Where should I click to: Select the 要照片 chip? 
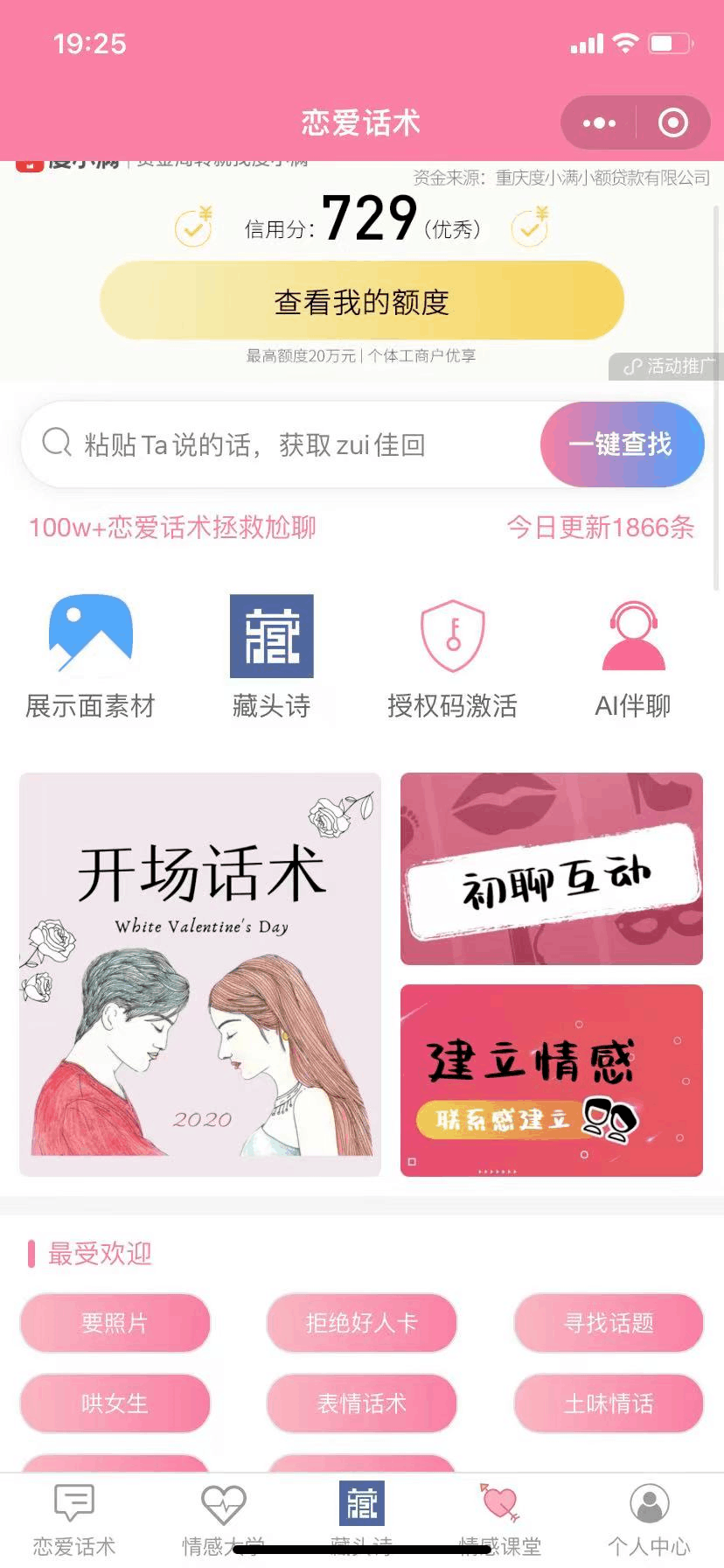click(115, 1323)
